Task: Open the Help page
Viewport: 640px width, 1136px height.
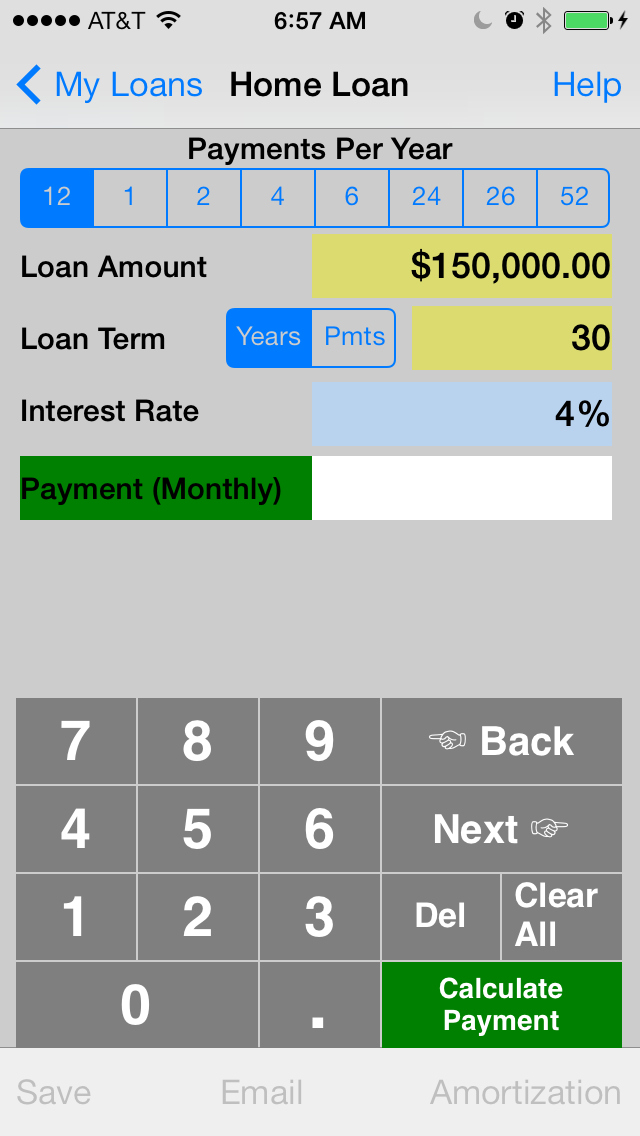Action: click(587, 85)
